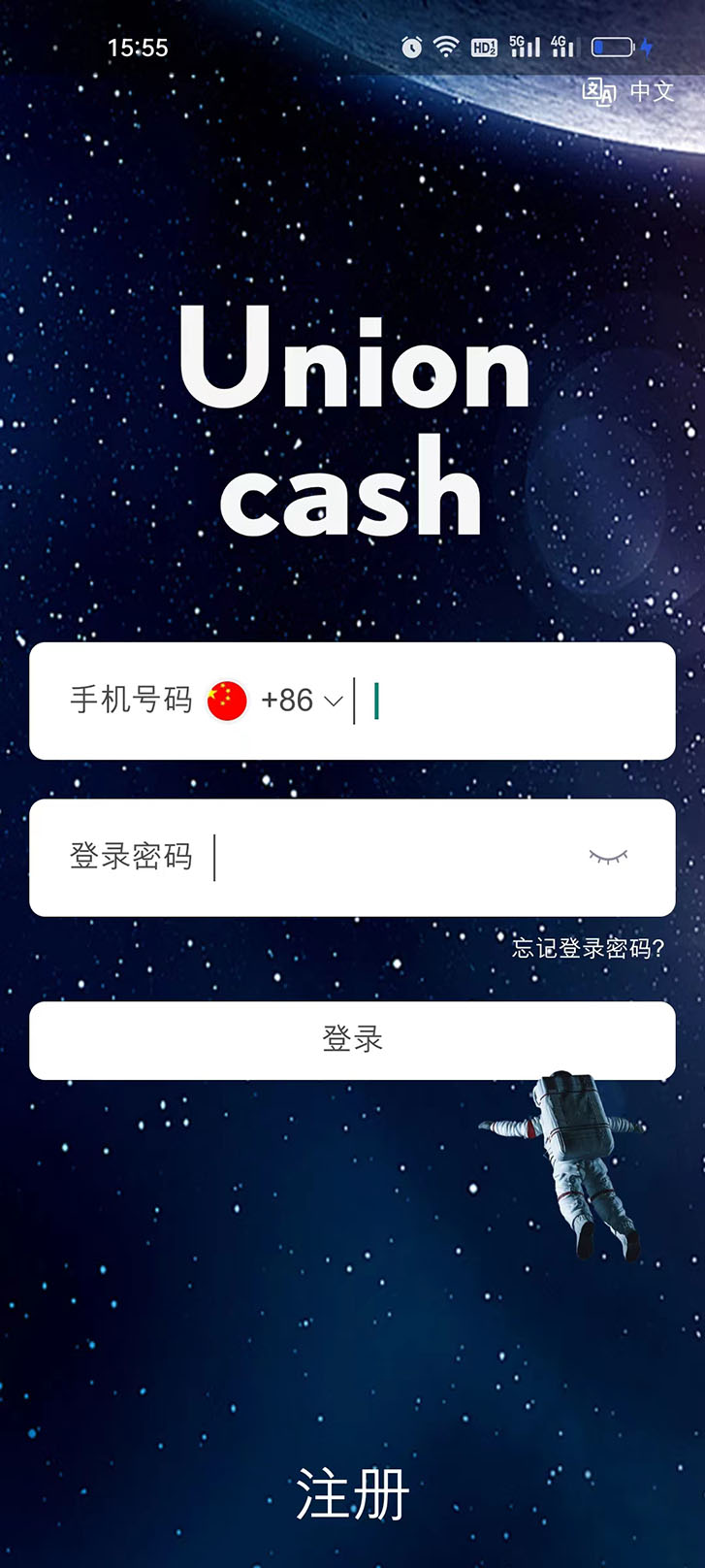This screenshot has width=705, height=1568.
Task: Toggle password visibility with the eye icon
Action: 608,857
